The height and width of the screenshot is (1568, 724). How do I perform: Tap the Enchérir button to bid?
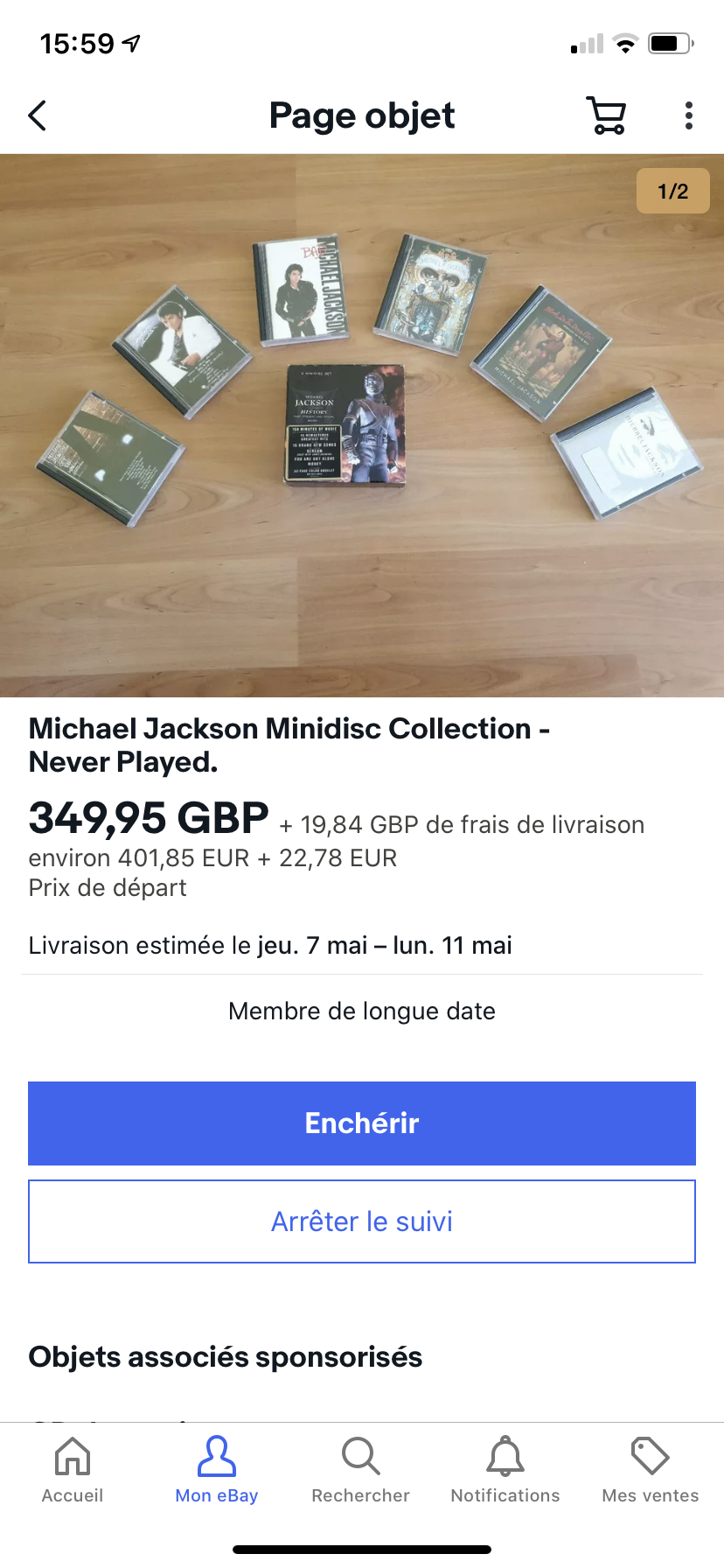click(x=362, y=1123)
